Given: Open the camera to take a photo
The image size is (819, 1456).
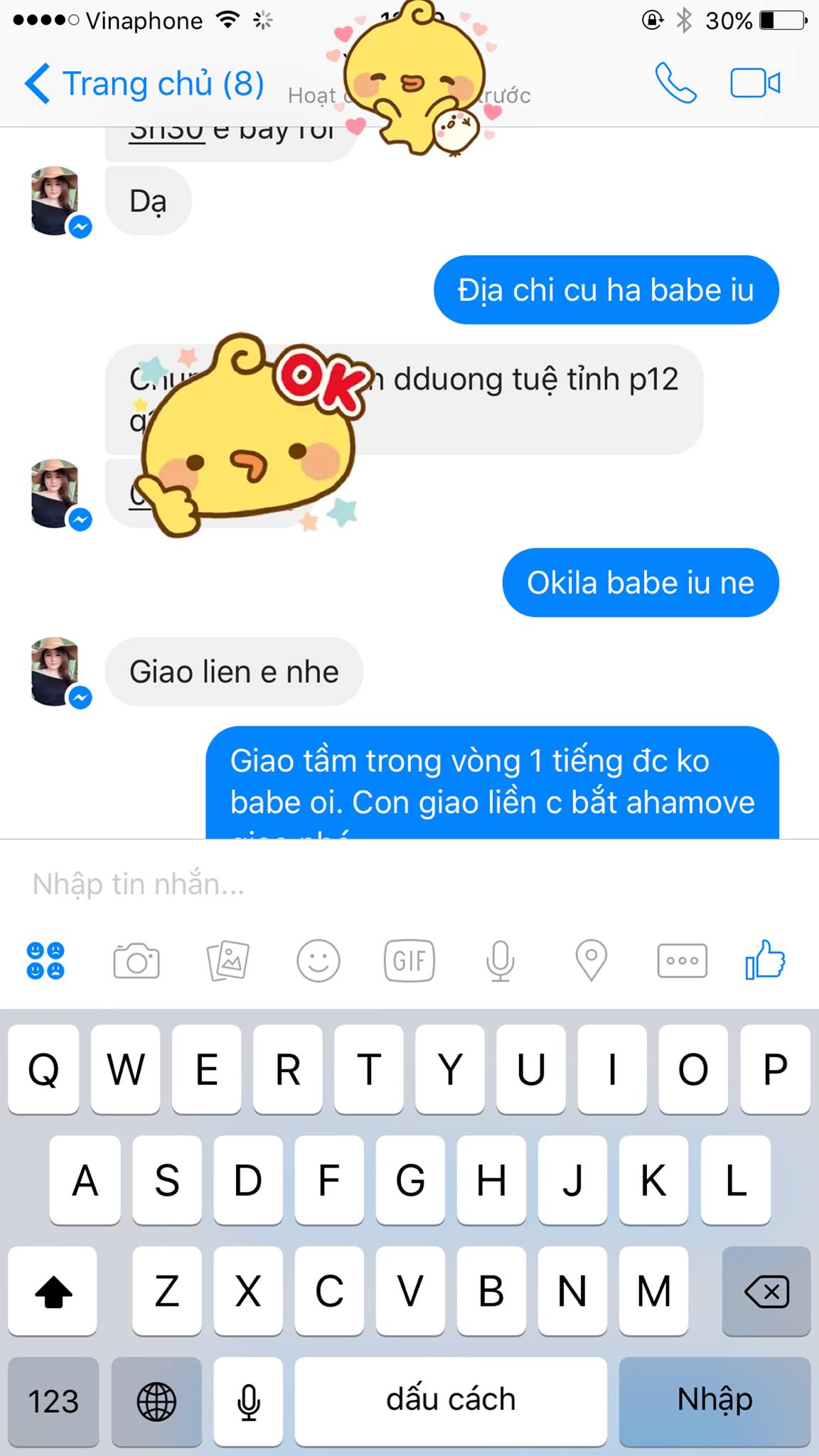Looking at the screenshot, I should pyautogui.click(x=136, y=960).
